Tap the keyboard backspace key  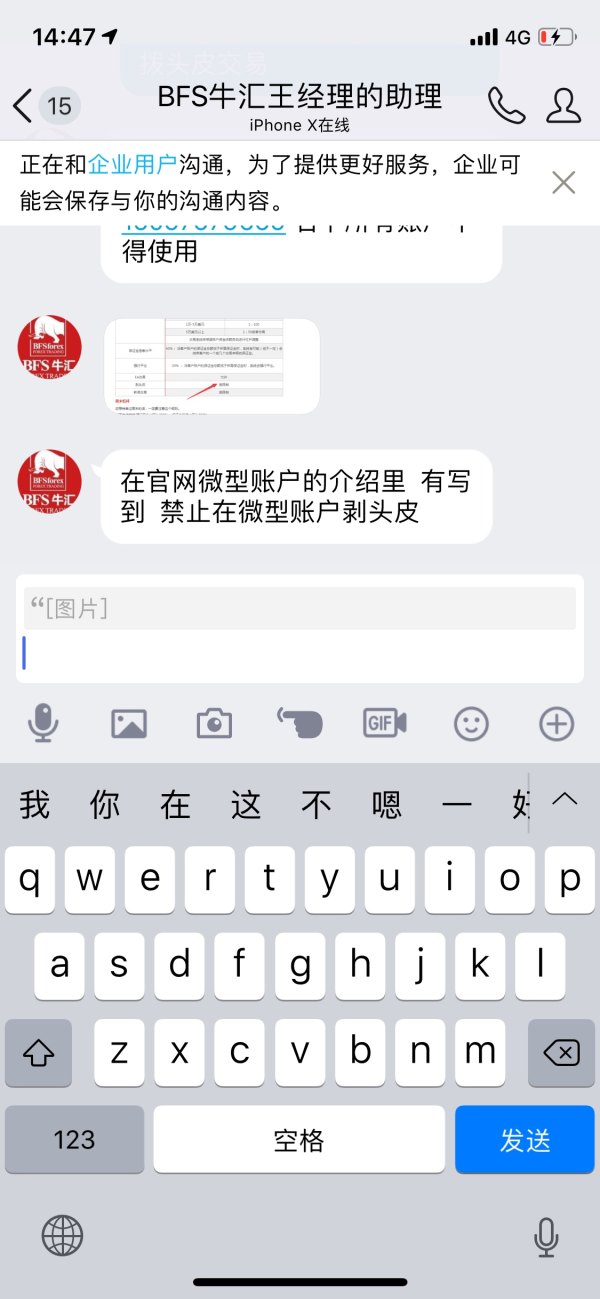click(x=562, y=1052)
